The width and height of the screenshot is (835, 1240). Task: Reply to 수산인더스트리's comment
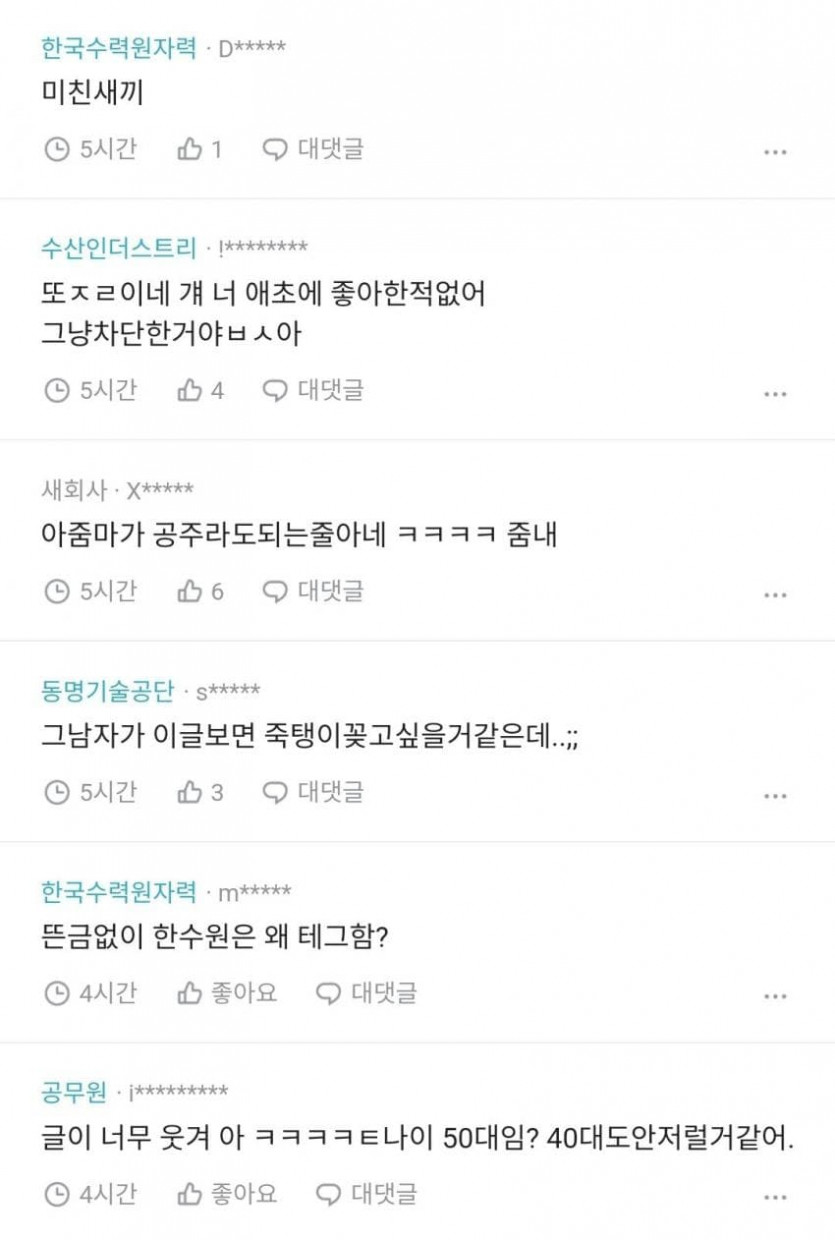[313, 390]
